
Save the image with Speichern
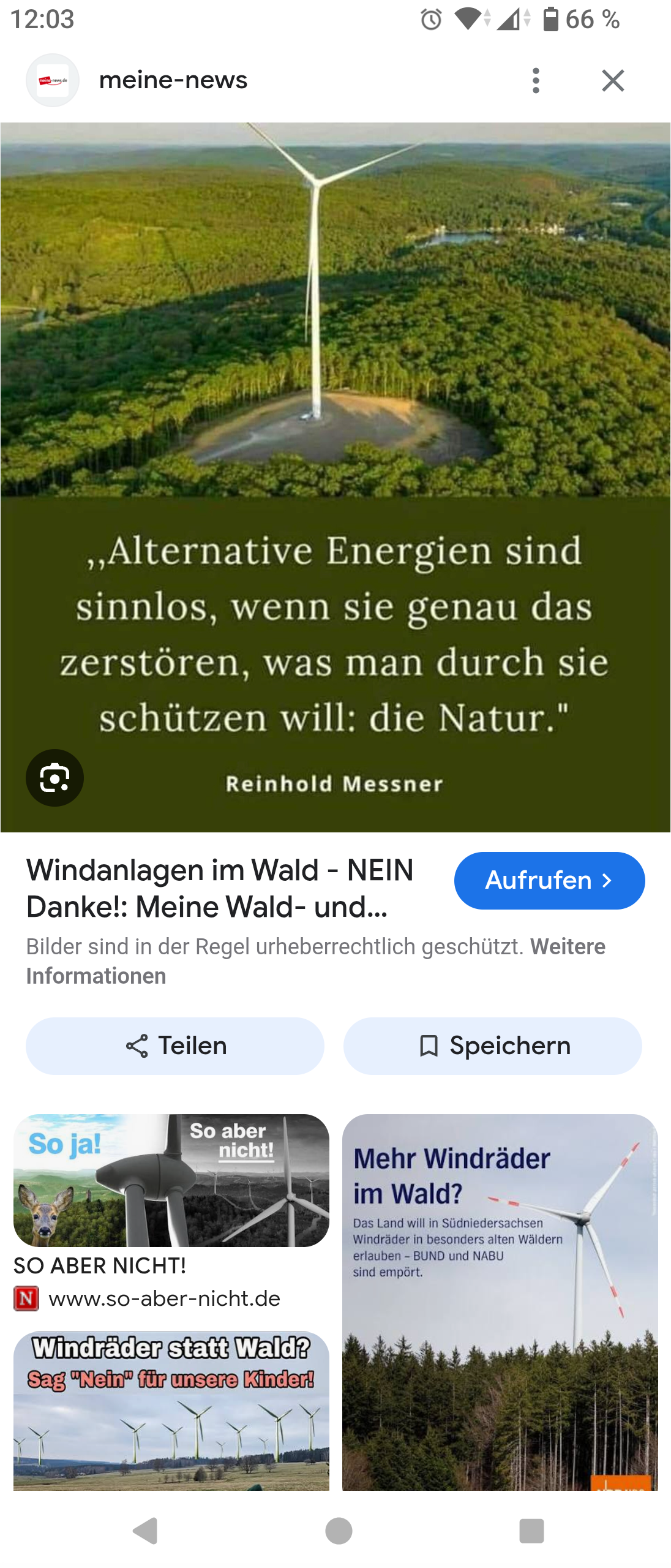tap(493, 1046)
